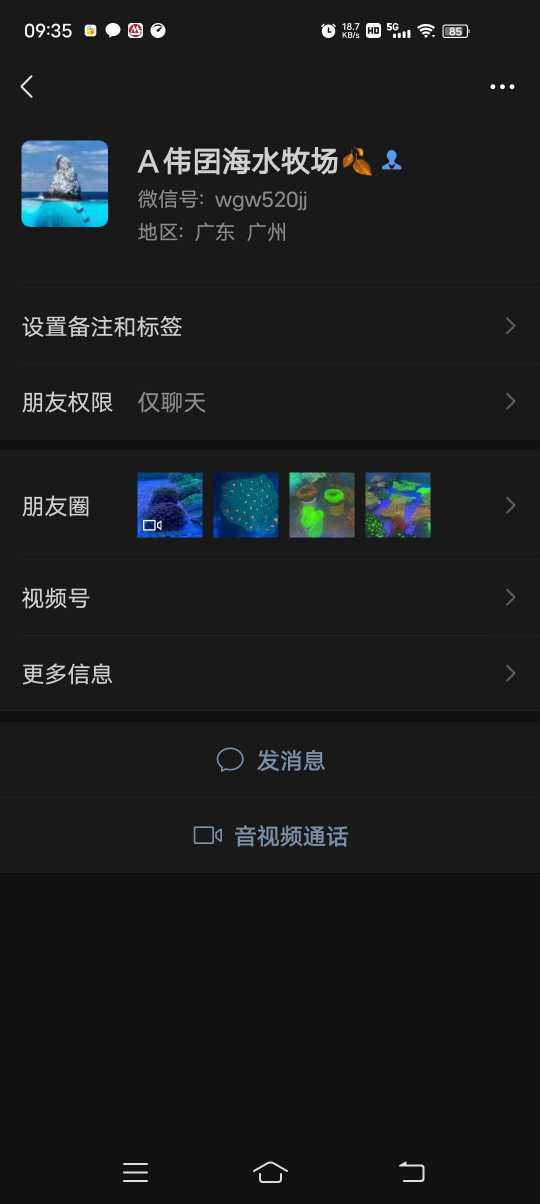
Task: Open 朋友权限 settings
Action: pyautogui.click(x=270, y=402)
